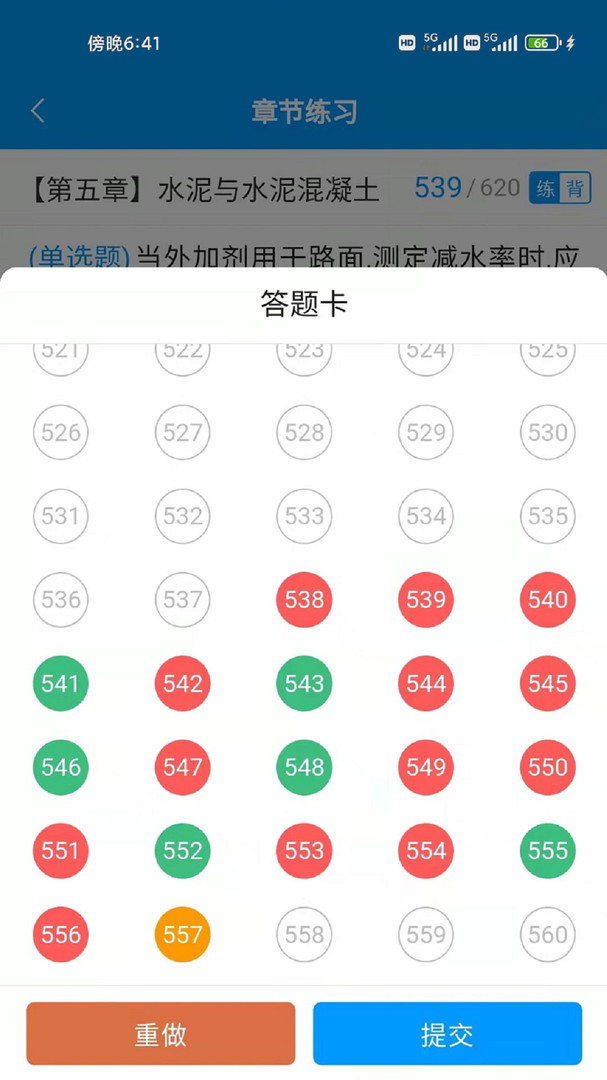
Task: Open unanswered question 558
Action: 304,935
